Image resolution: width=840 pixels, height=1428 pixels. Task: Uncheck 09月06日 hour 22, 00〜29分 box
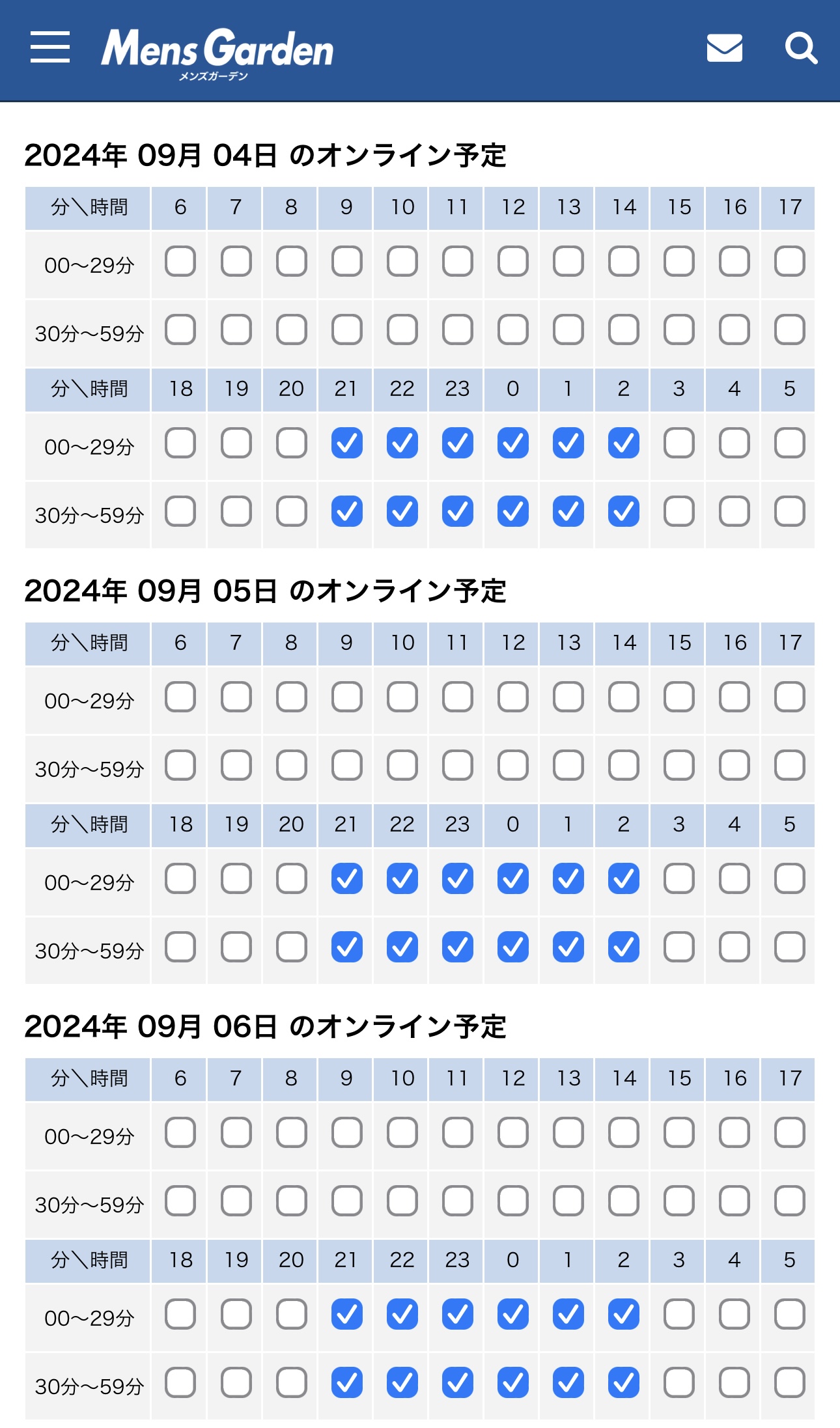pos(402,1315)
